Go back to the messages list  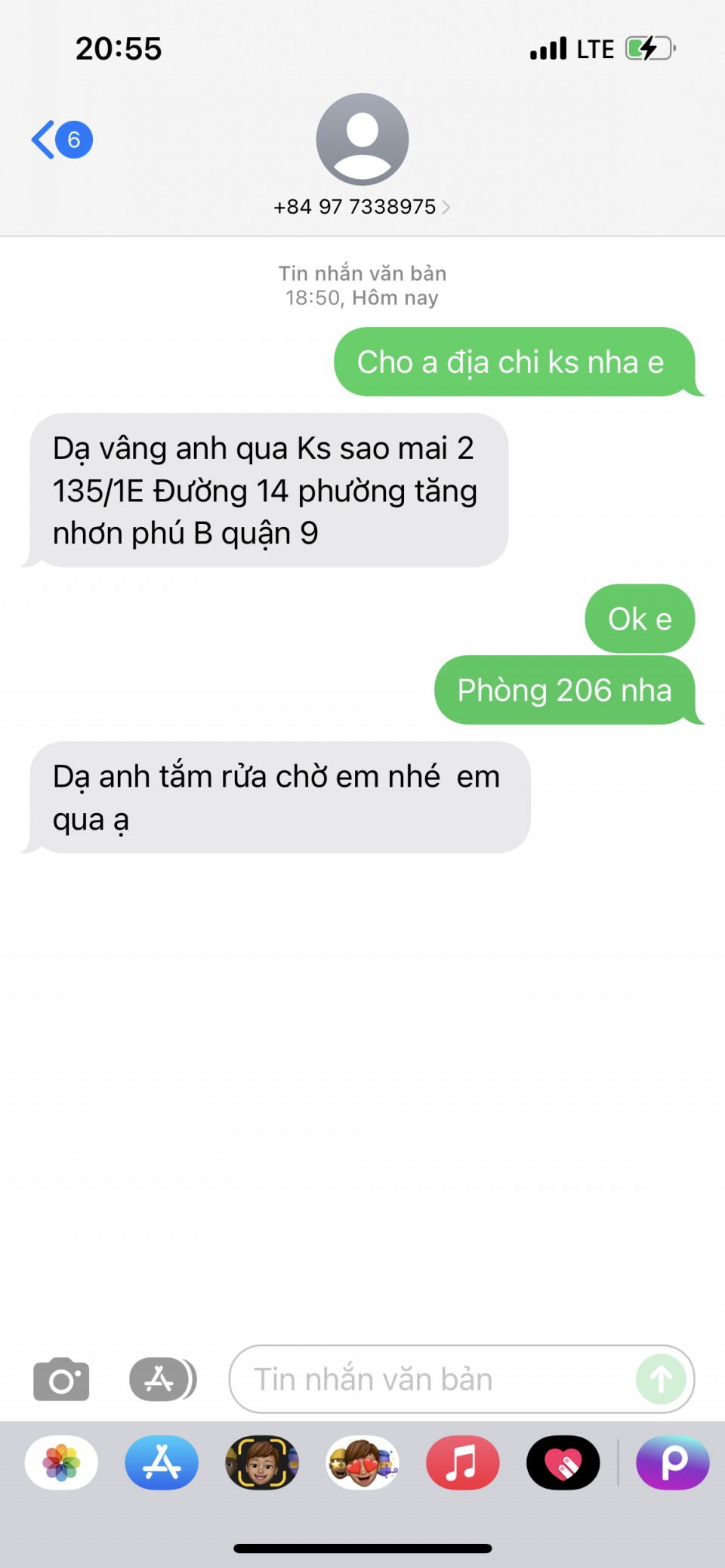[x=60, y=140]
